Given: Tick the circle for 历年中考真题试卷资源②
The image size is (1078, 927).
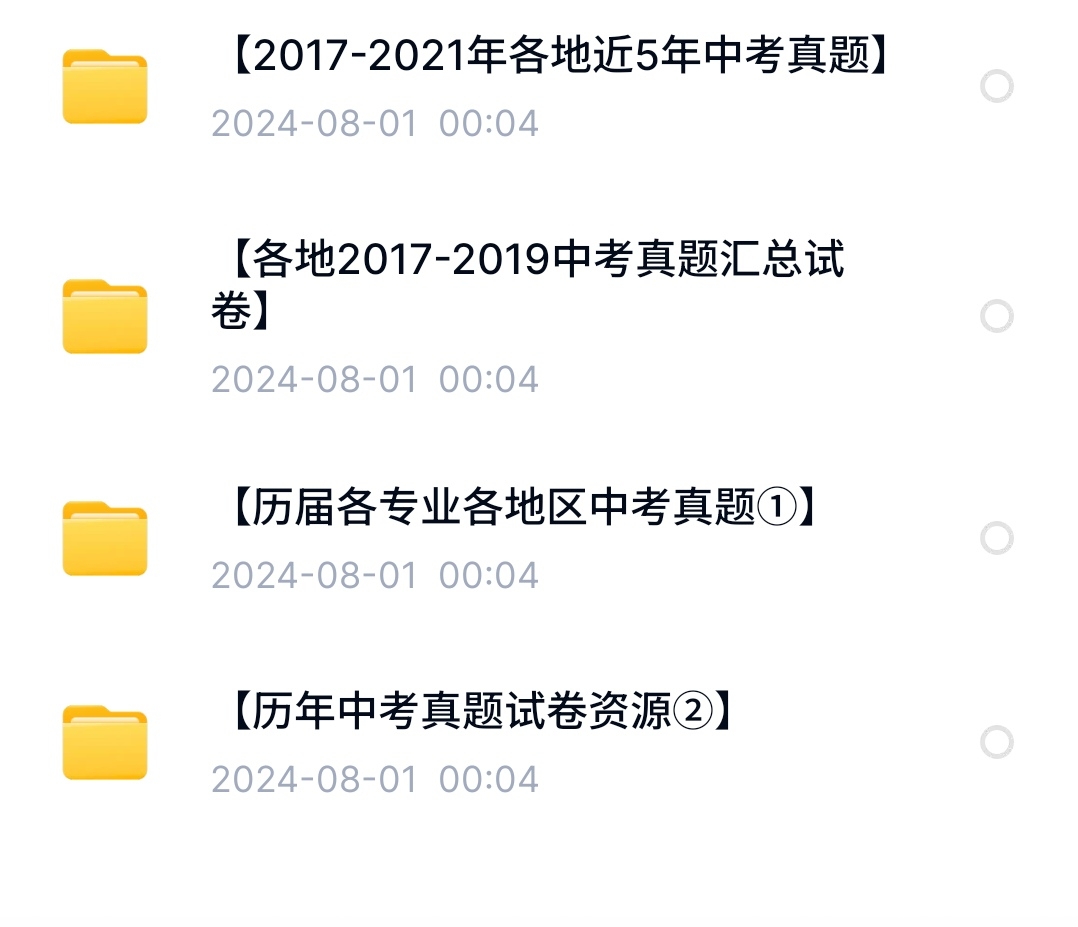Looking at the screenshot, I should [996, 742].
